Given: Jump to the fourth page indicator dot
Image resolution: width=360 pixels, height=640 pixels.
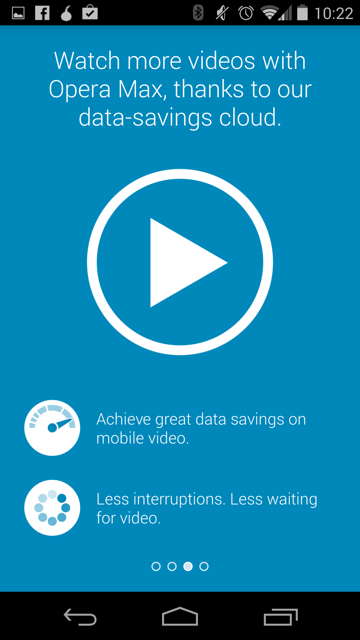Looking at the screenshot, I should tap(204, 566).
